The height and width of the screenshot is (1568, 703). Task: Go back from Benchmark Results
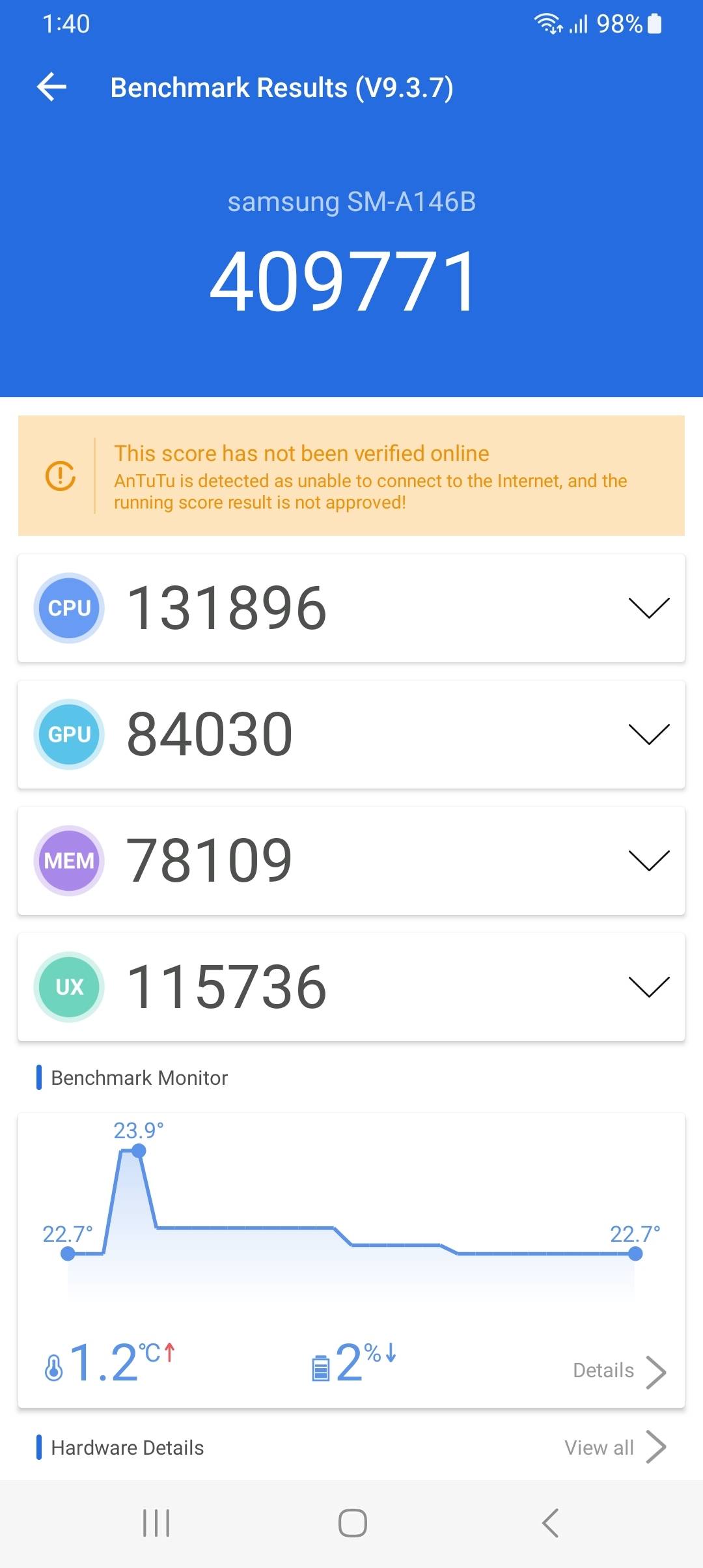tap(52, 87)
